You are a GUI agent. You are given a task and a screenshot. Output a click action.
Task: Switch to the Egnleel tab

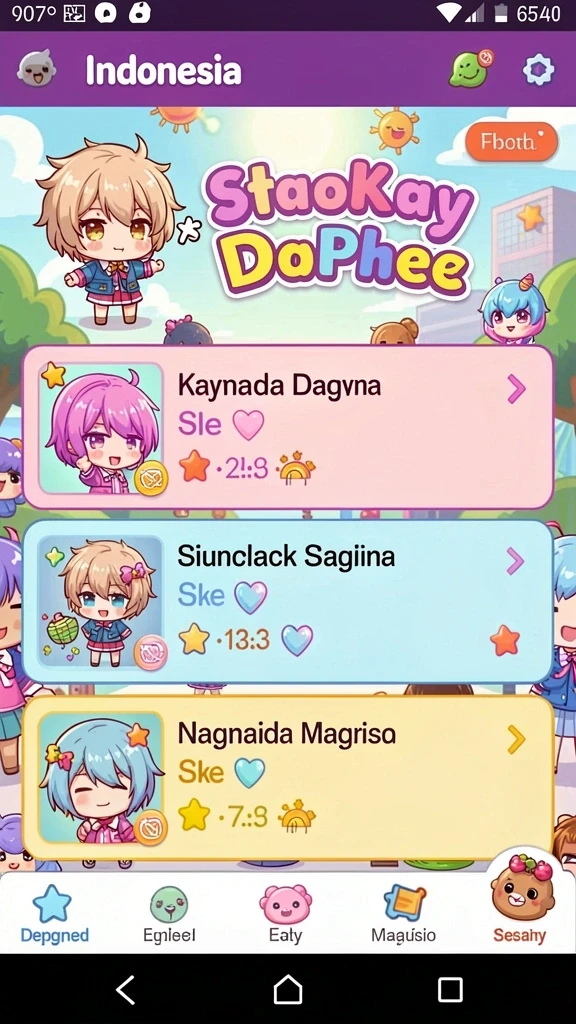point(169,916)
